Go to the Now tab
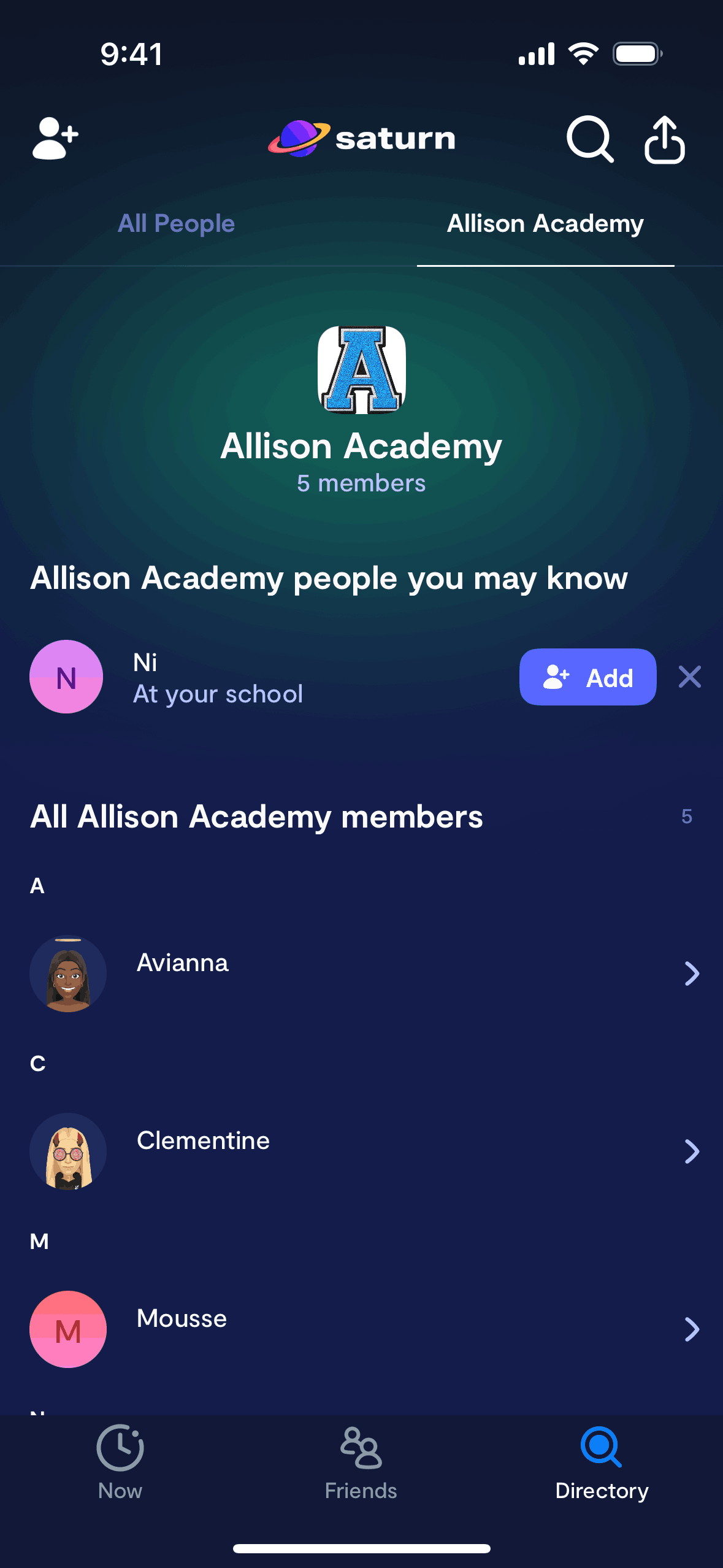This screenshot has width=723, height=1568. (x=120, y=1462)
